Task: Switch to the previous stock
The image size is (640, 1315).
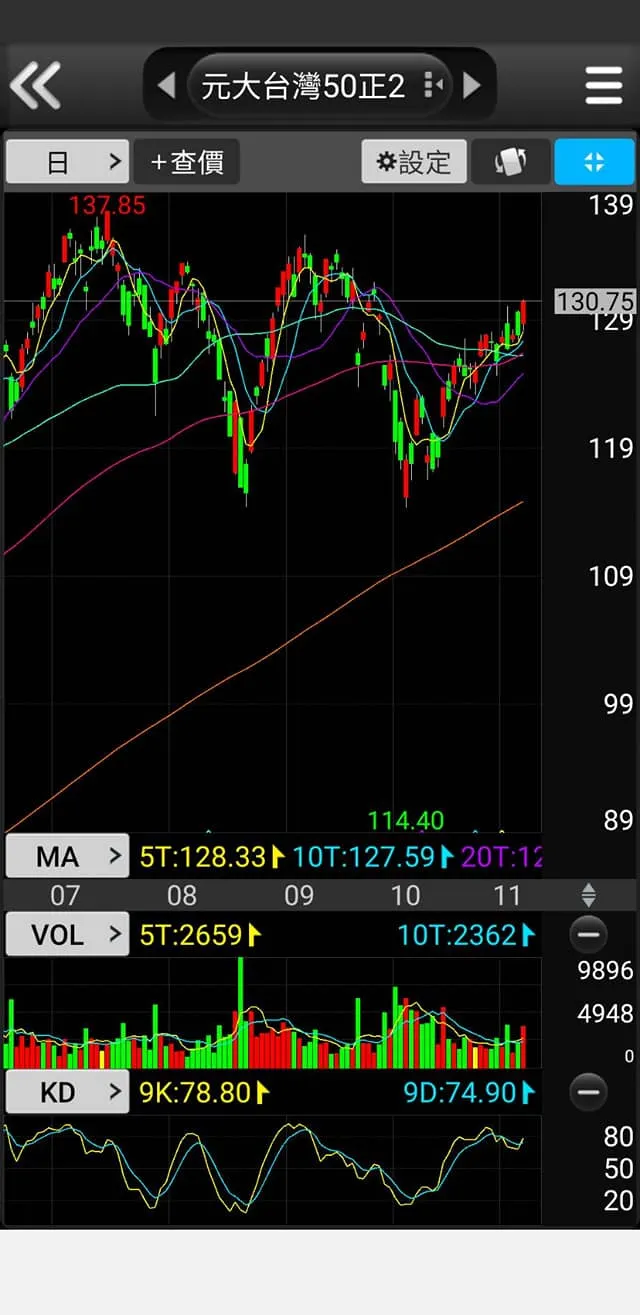Action: pyautogui.click(x=167, y=85)
